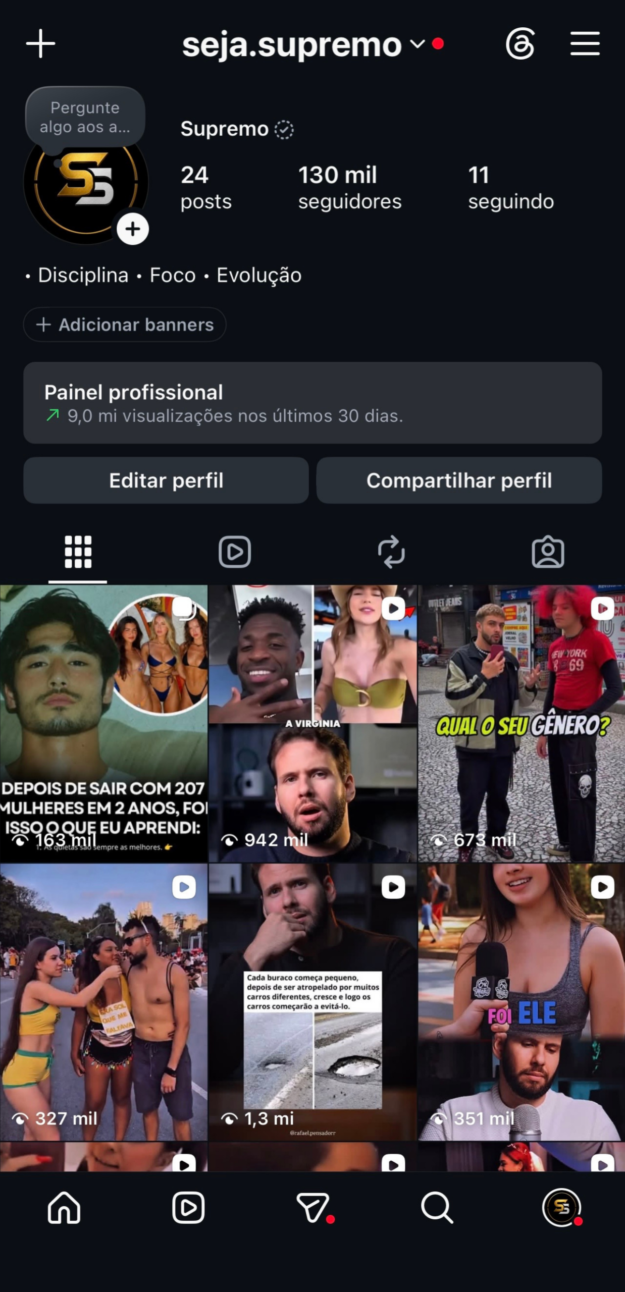The height and width of the screenshot is (1292, 625).
Task: Add a story via profile picture plus
Action: (133, 229)
